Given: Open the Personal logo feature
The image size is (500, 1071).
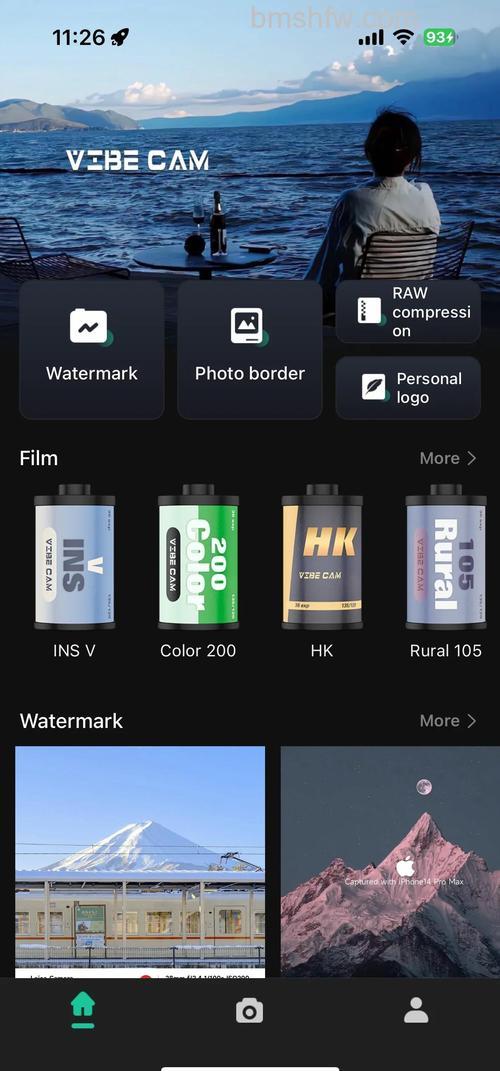Looking at the screenshot, I should click(408, 387).
